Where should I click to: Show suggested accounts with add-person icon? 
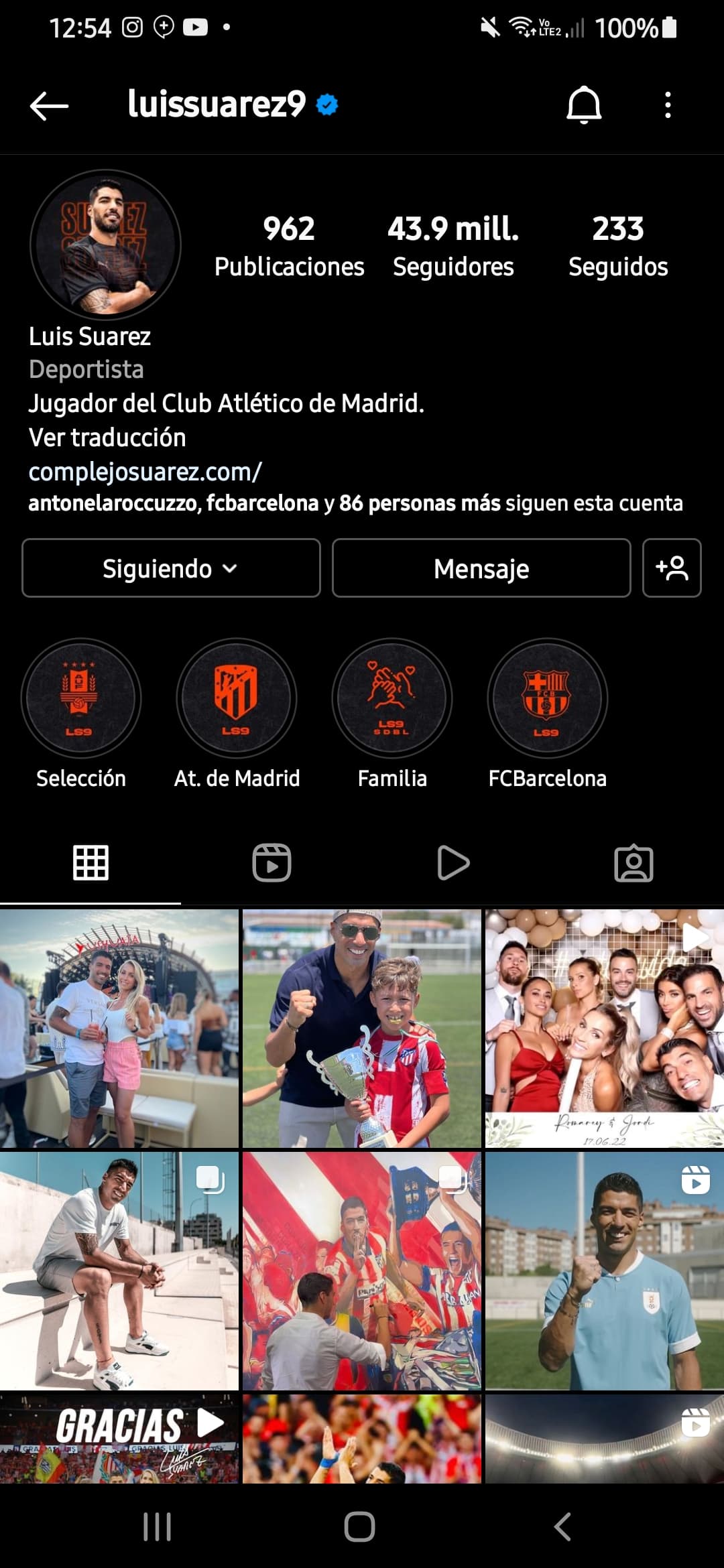[x=672, y=568]
